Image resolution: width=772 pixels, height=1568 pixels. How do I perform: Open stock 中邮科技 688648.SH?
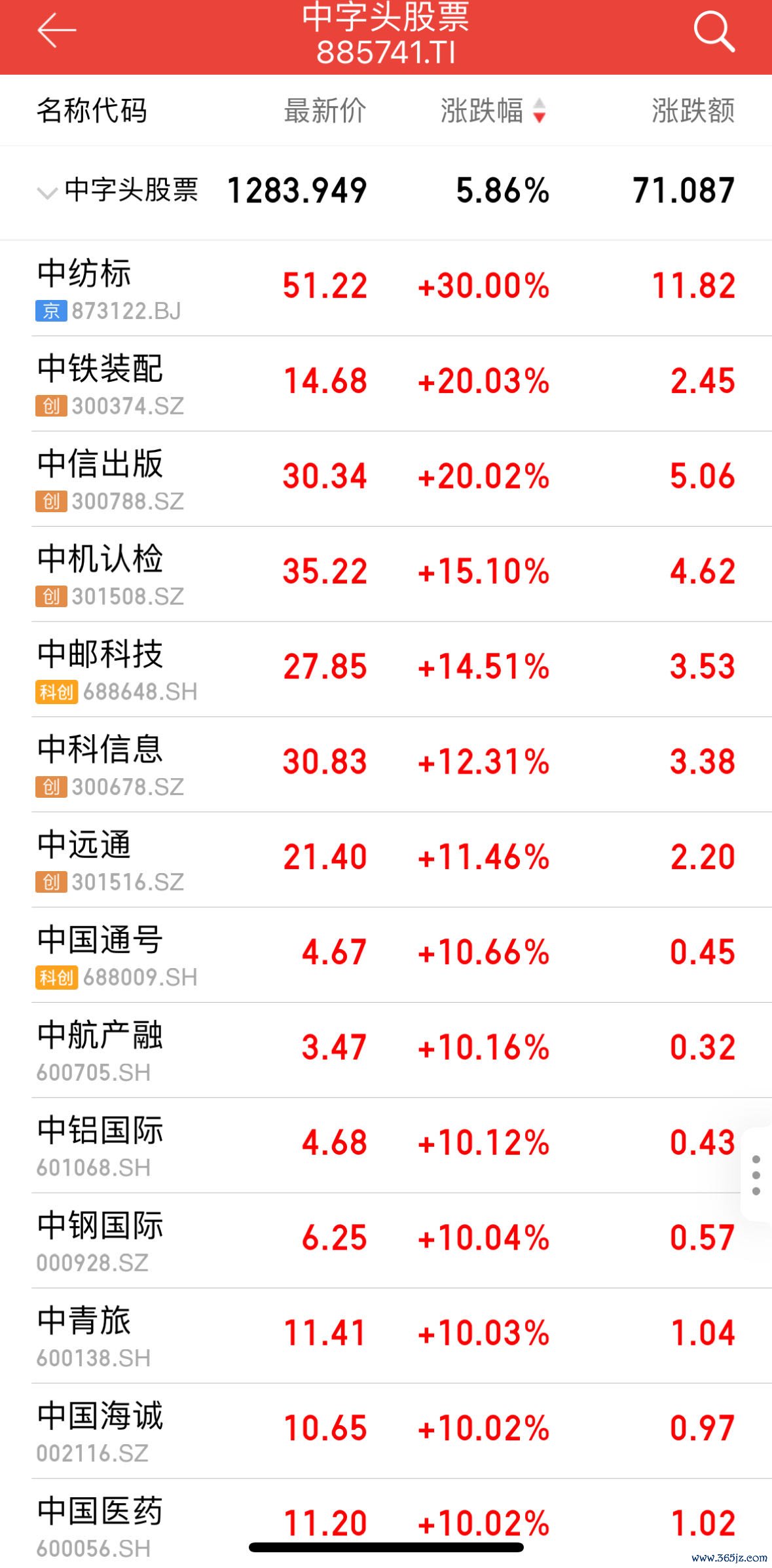[386, 669]
